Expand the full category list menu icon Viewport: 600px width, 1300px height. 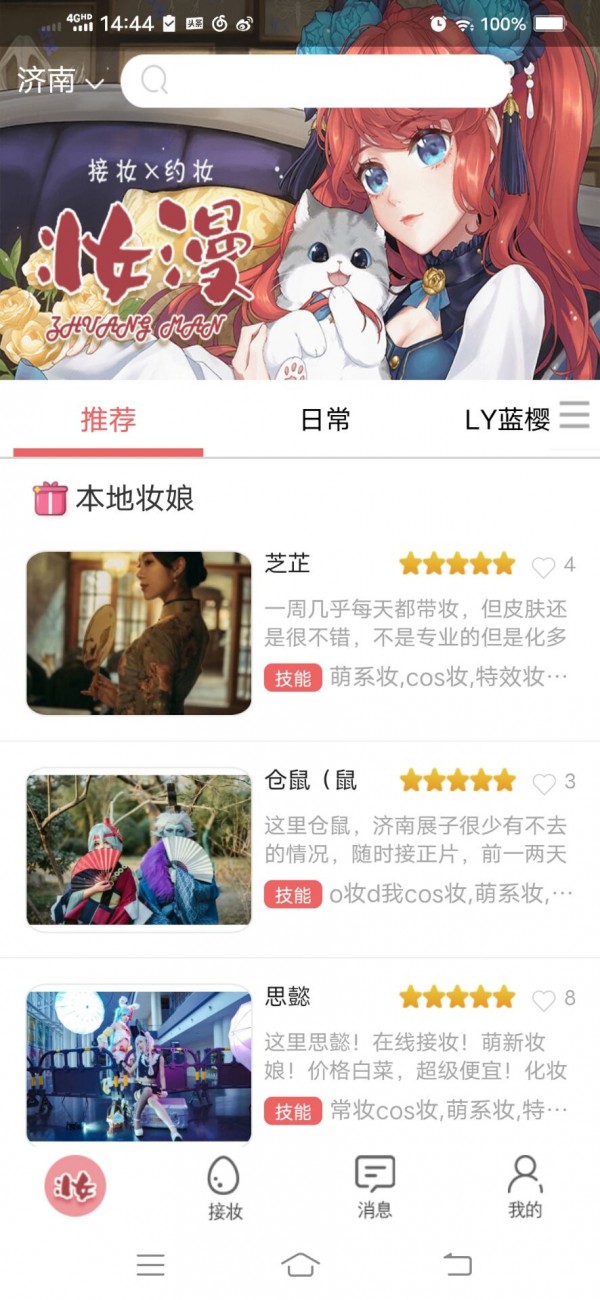pos(575,415)
